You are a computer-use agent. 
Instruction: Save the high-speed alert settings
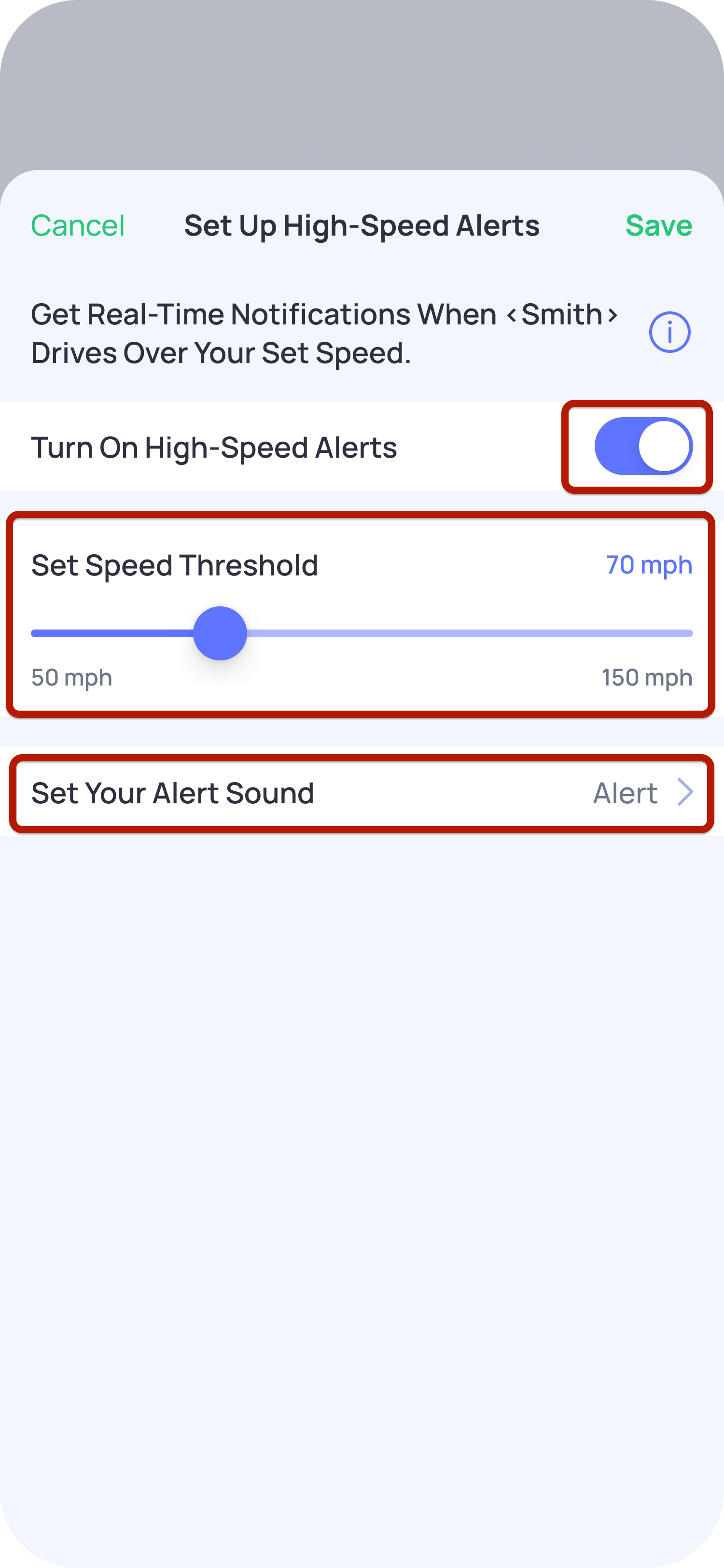[x=658, y=226]
